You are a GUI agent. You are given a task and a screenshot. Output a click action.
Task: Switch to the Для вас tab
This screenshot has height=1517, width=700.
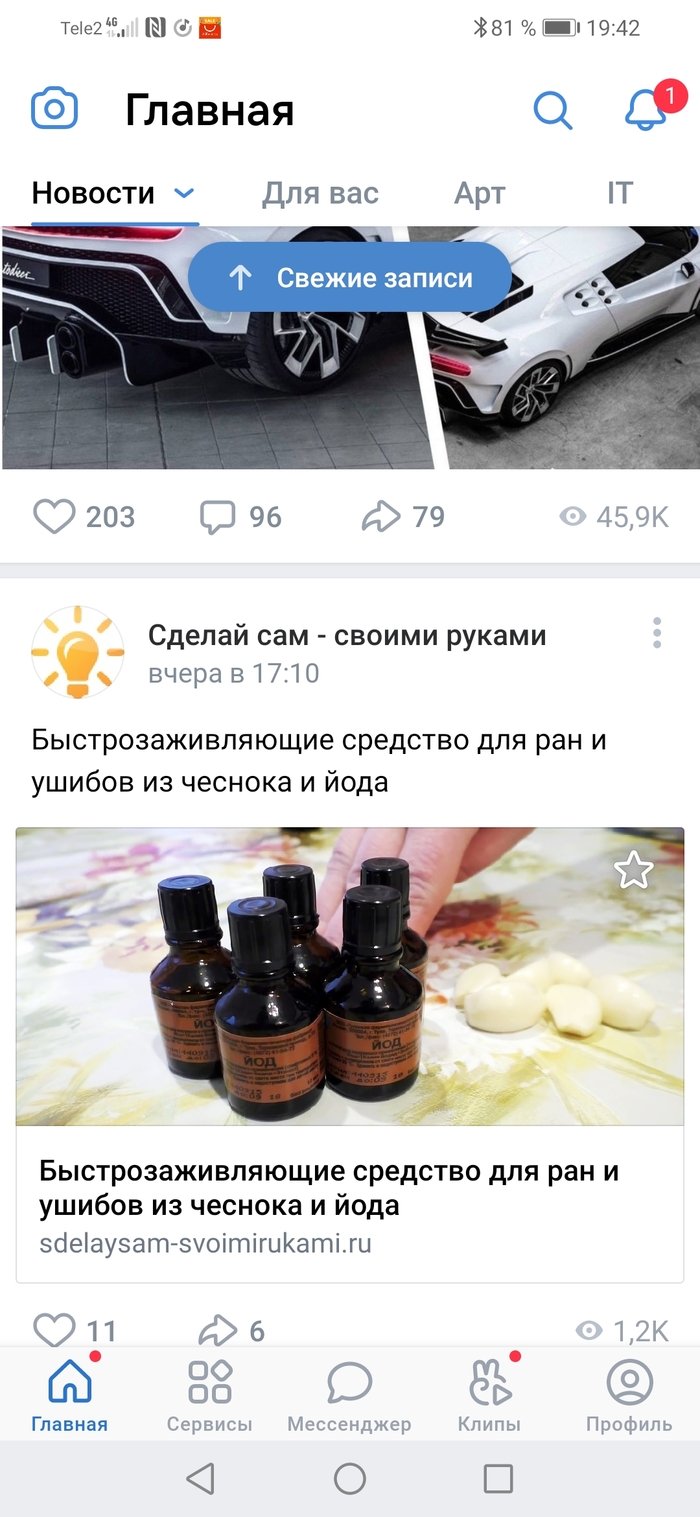tap(320, 193)
